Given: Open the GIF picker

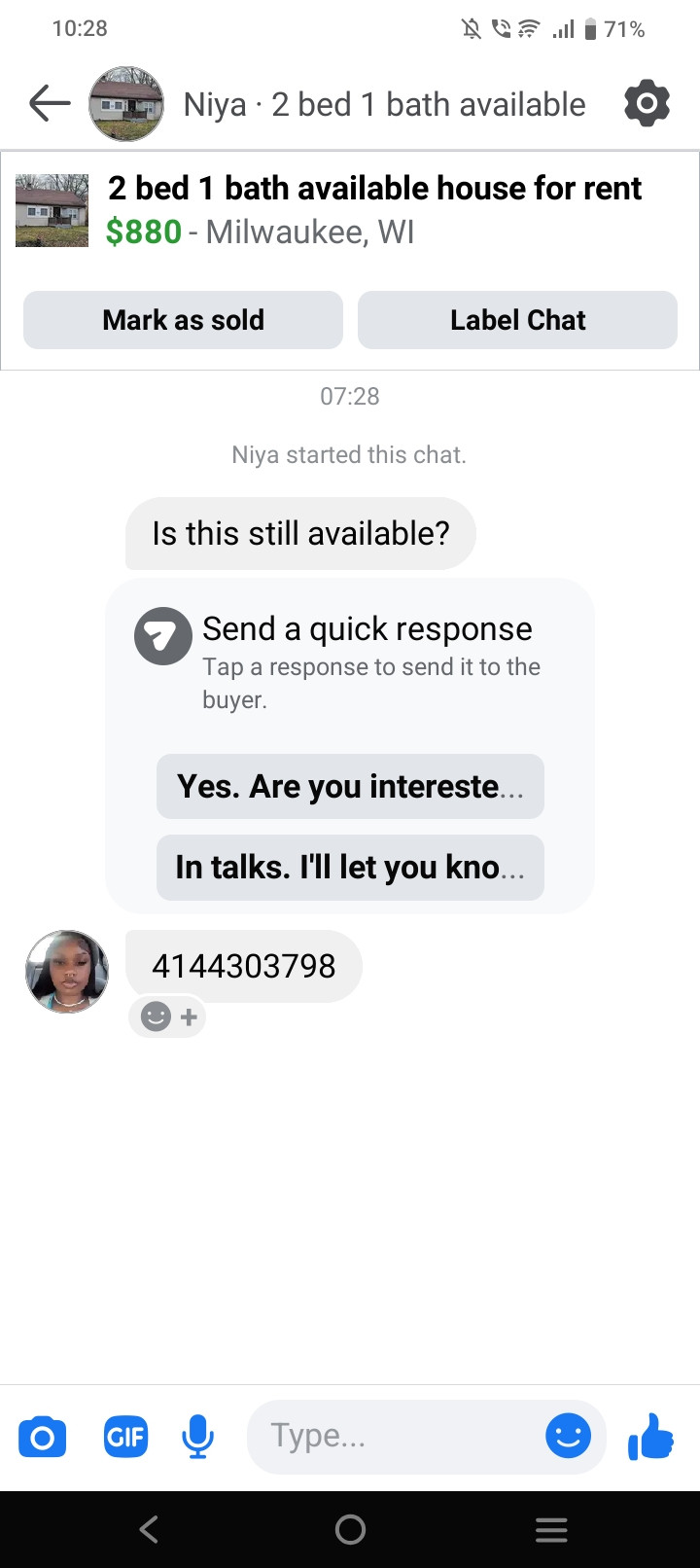Looking at the screenshot, I should [x=125, y=1437].
